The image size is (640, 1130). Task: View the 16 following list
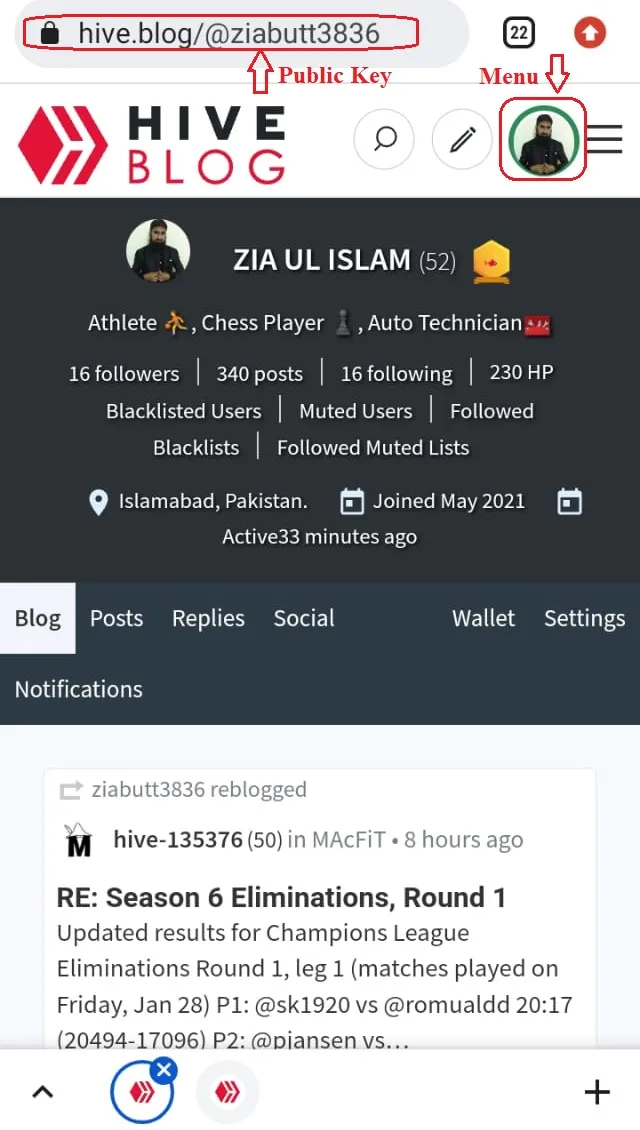396,374
